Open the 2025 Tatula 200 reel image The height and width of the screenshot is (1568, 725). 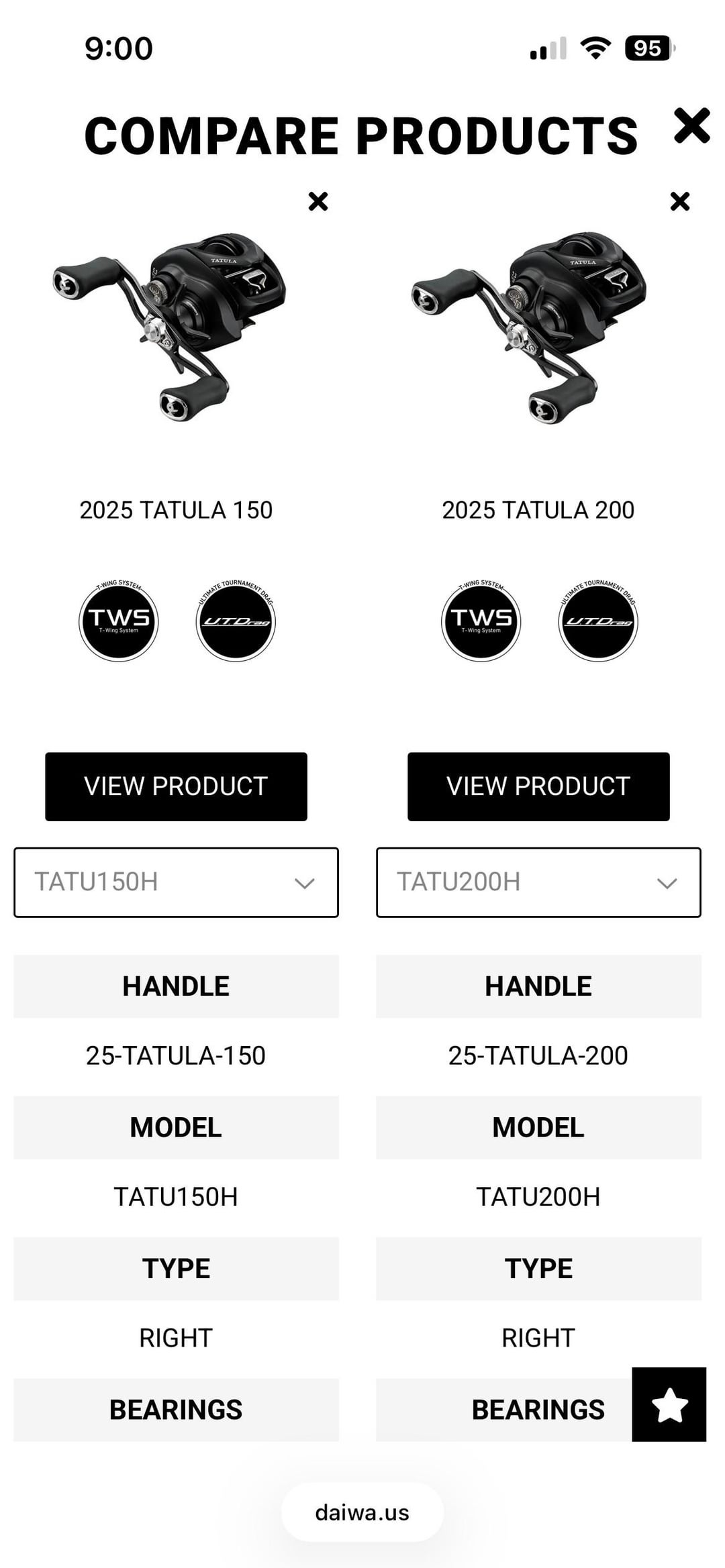click(x=530, y=327)
